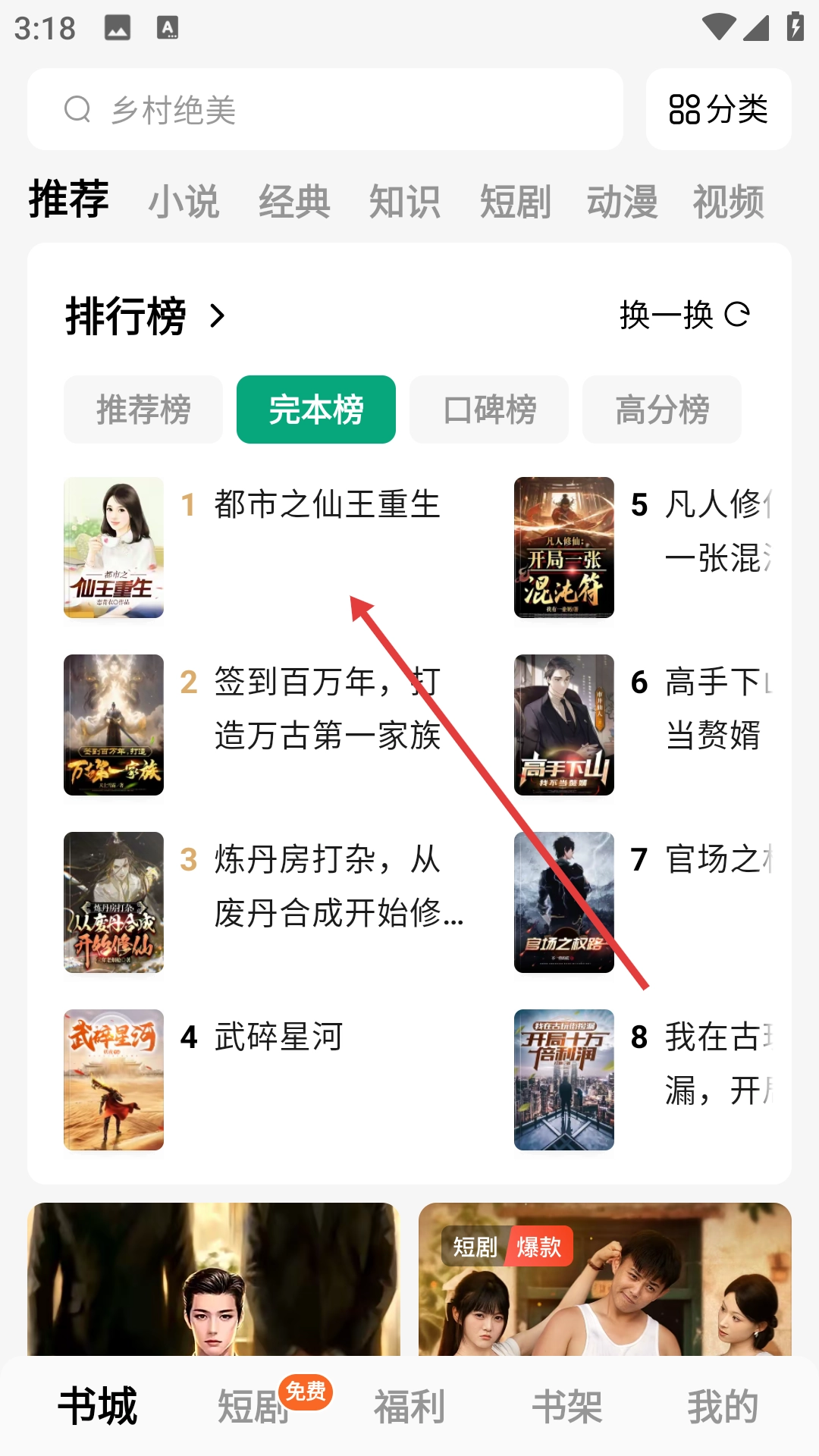
Task: Tap the search box showing 乡村绝美
Action: click(325, 110)
